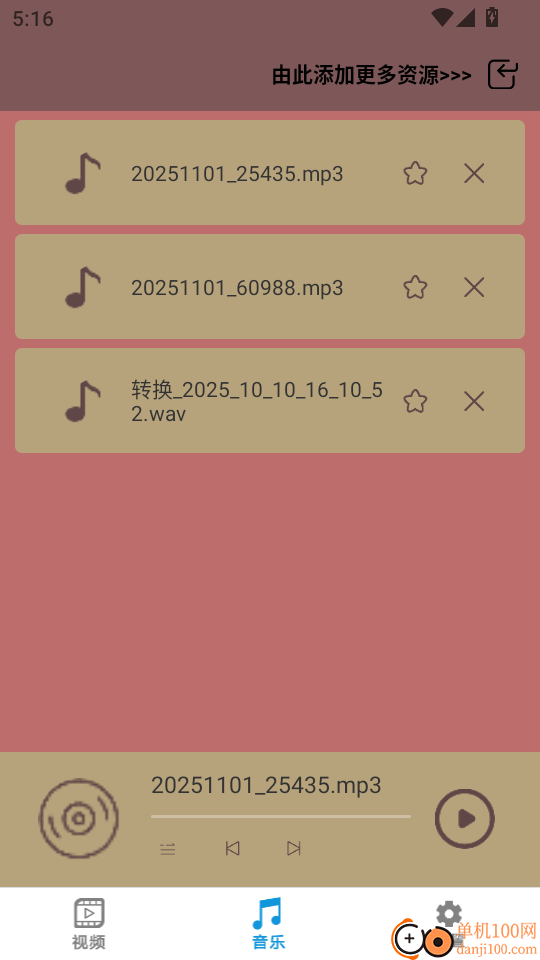Seek on the player progress bar
The width and height of the screenshot is (540, 960).
point(281,816)
